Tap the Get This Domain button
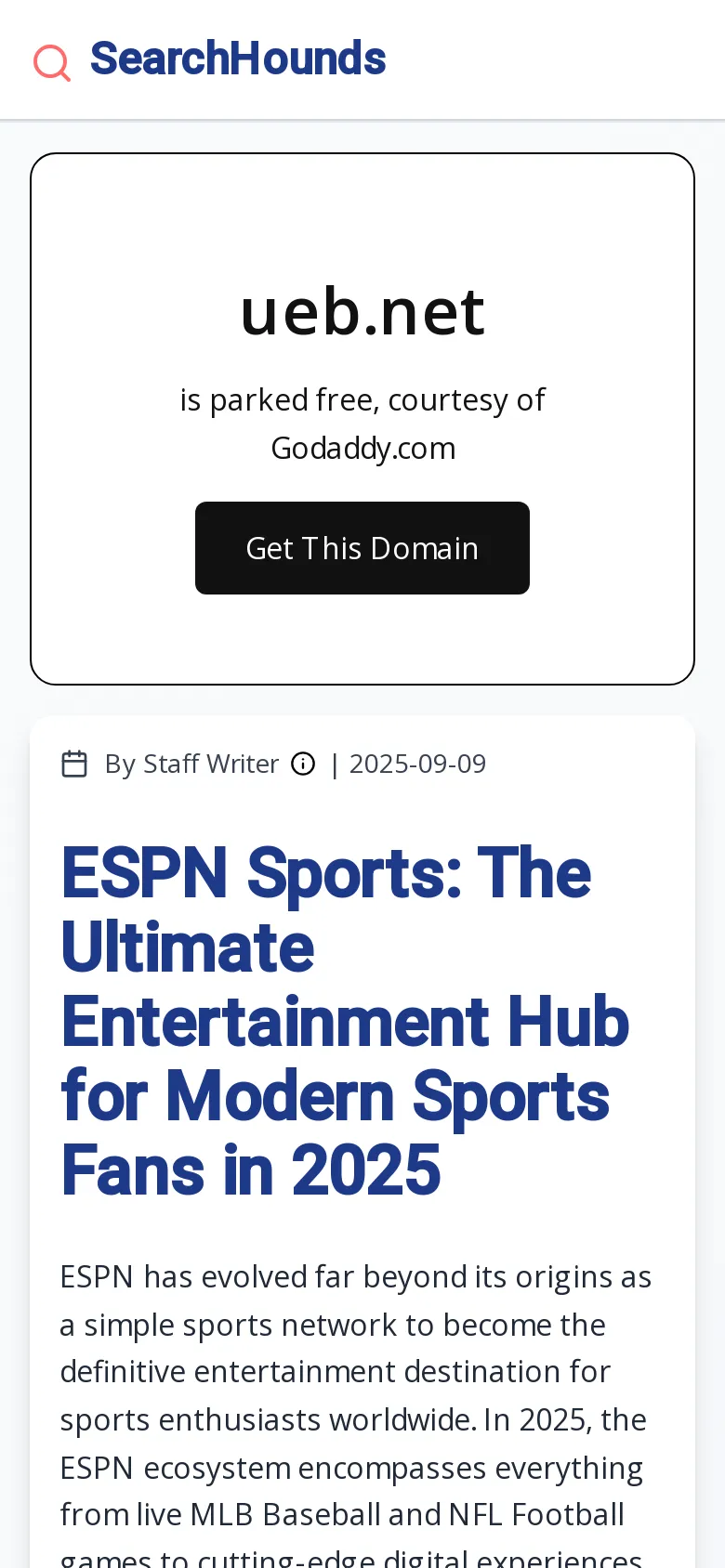This screenshot has height=1568, width=725. pos(362,548)
